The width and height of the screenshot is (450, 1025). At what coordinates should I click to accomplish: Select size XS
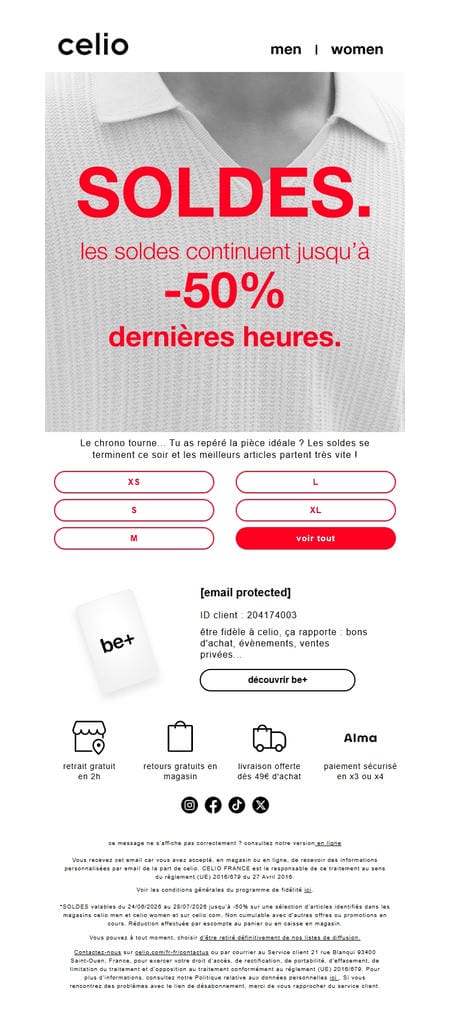tap(134, 482)
